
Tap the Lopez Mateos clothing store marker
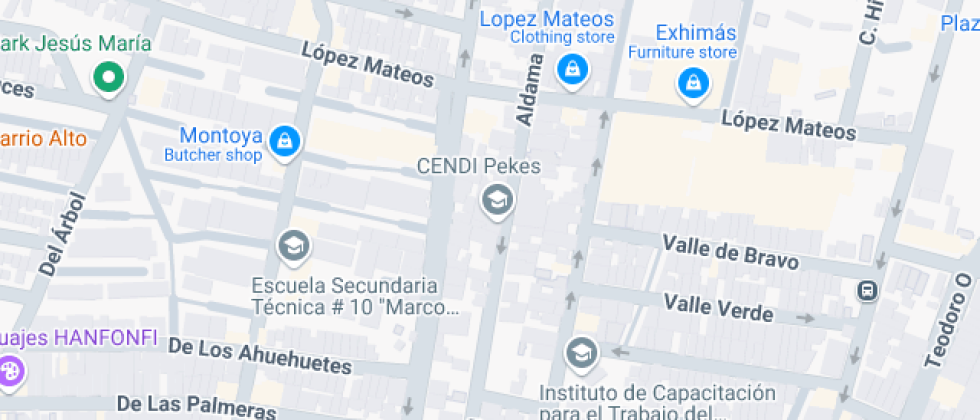click(x=572, y=70)
